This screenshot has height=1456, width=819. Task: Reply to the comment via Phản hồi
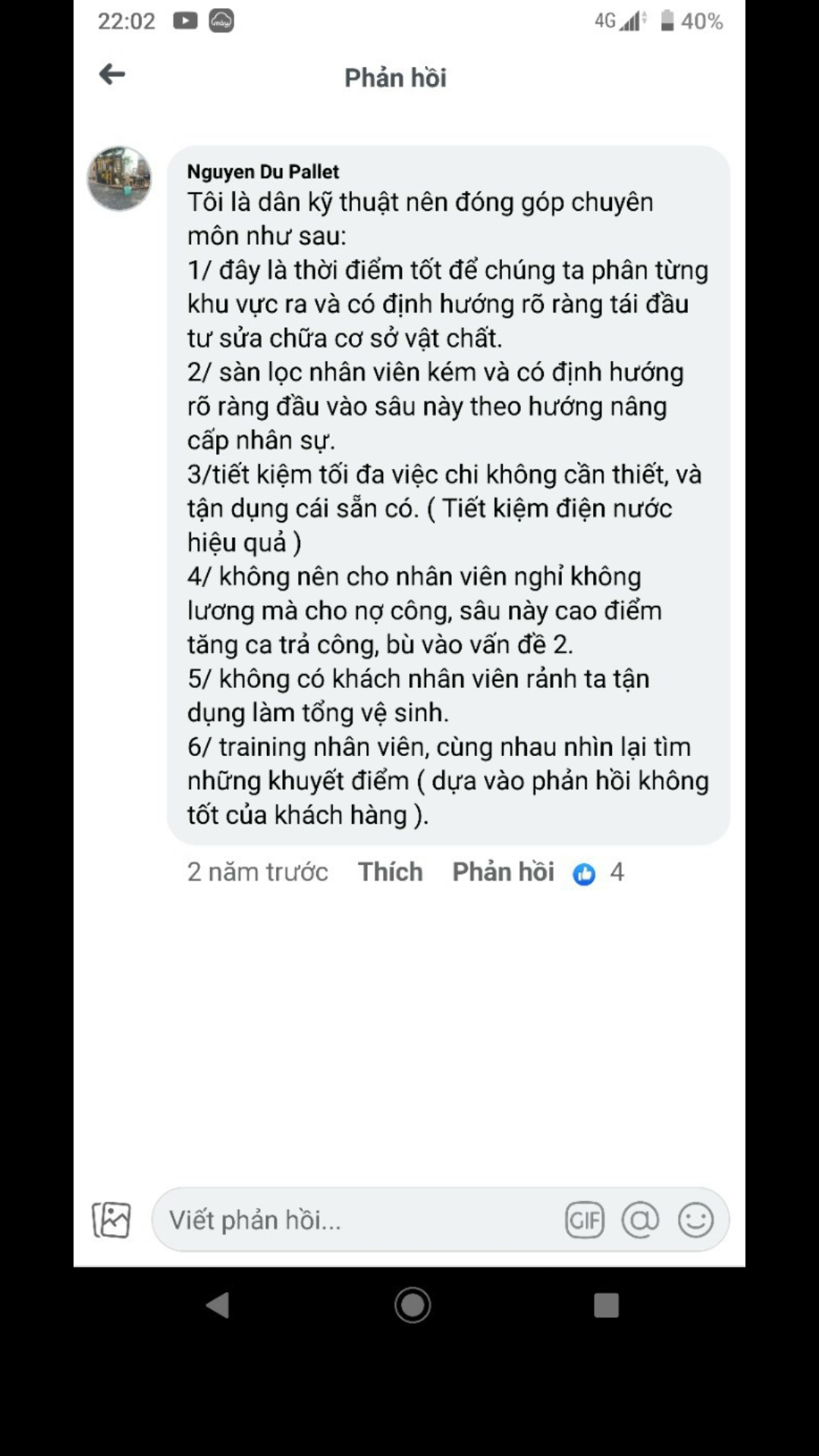[x=504, y=872]
